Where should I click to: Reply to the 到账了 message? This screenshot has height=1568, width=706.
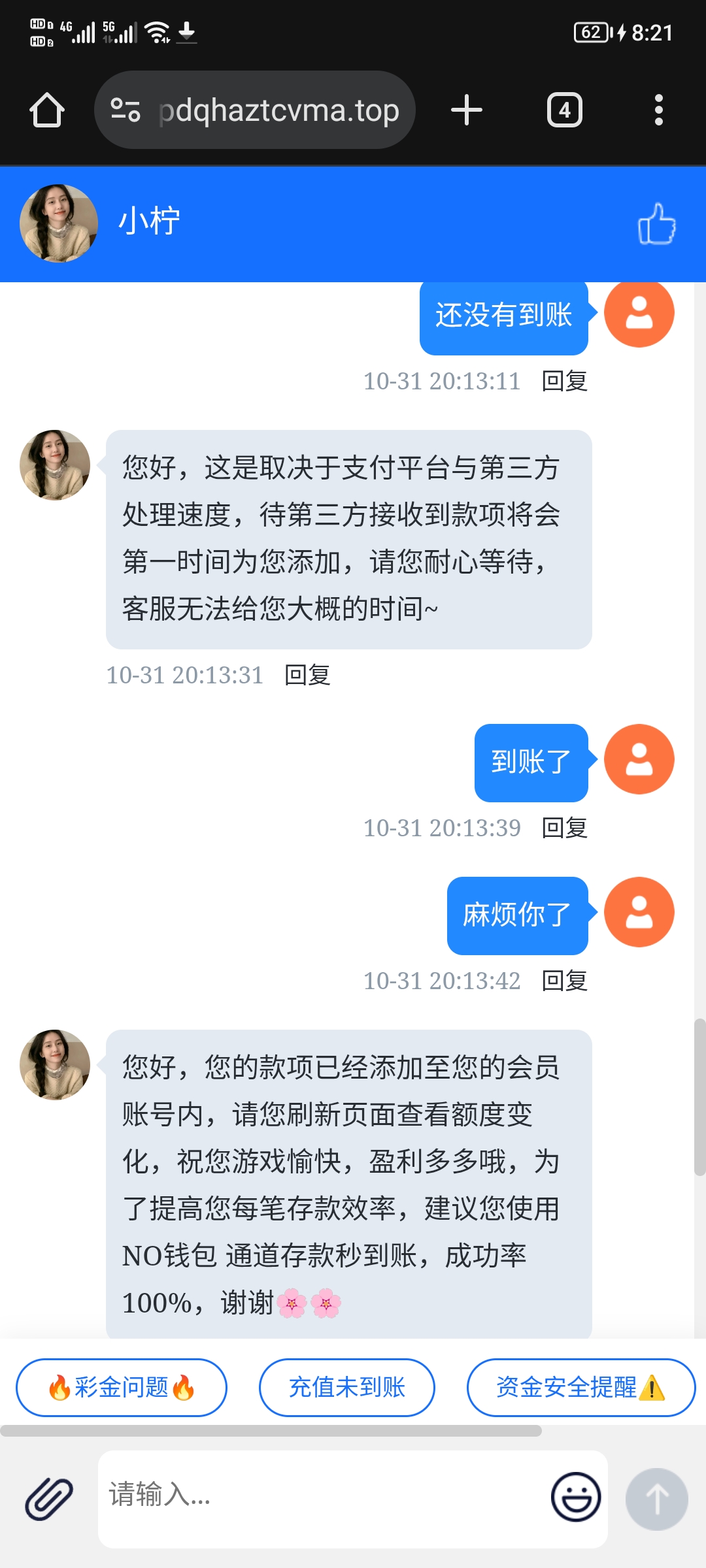coord(565,828)
